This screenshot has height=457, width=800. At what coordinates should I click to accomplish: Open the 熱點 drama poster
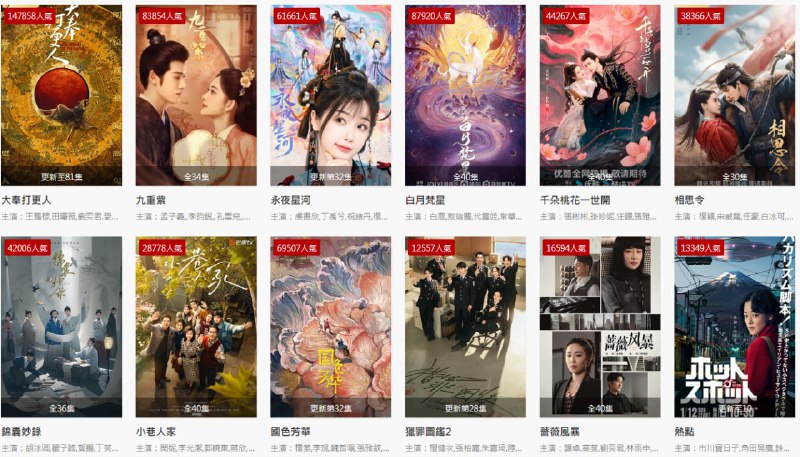pyautogui.click(x=734, y=326)
